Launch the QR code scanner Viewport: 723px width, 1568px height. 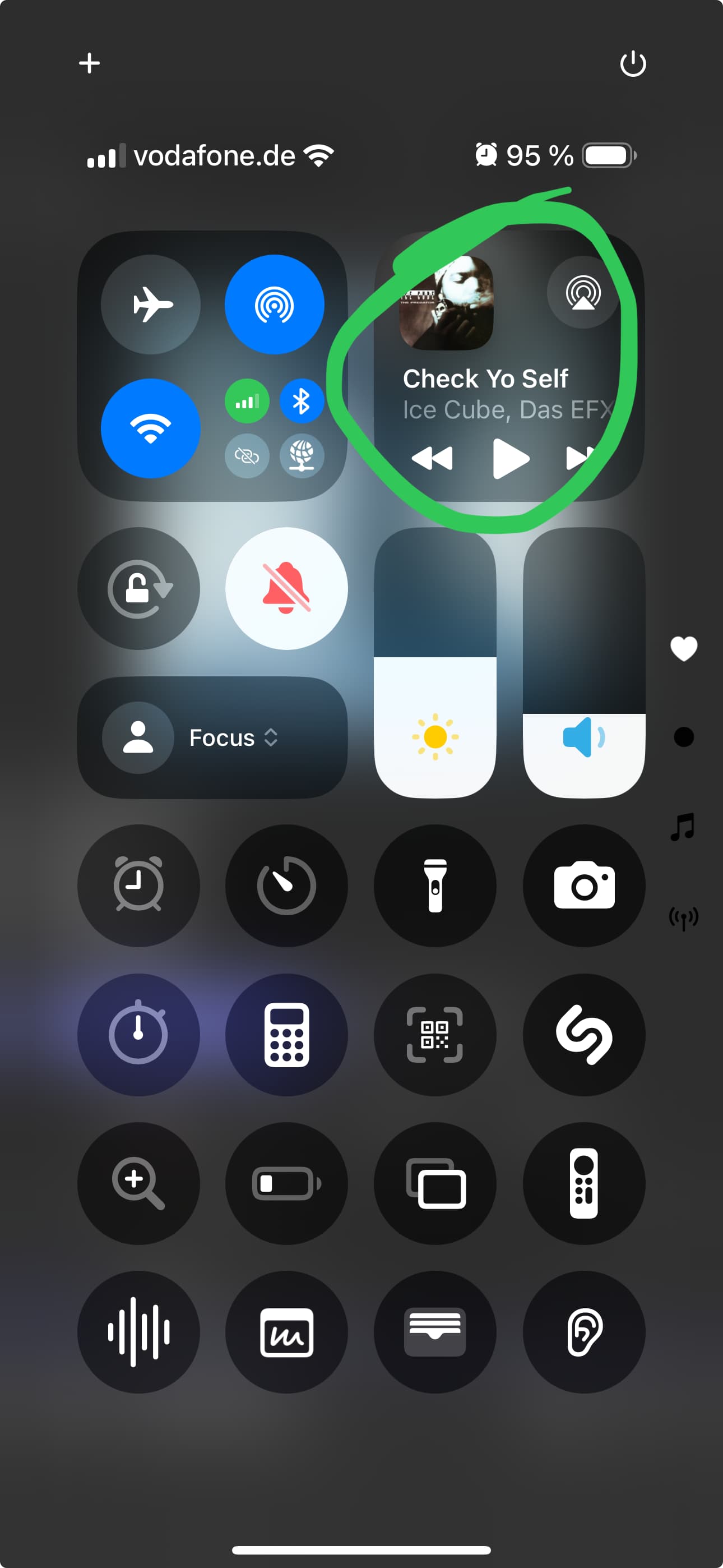tap(435, 1034)
